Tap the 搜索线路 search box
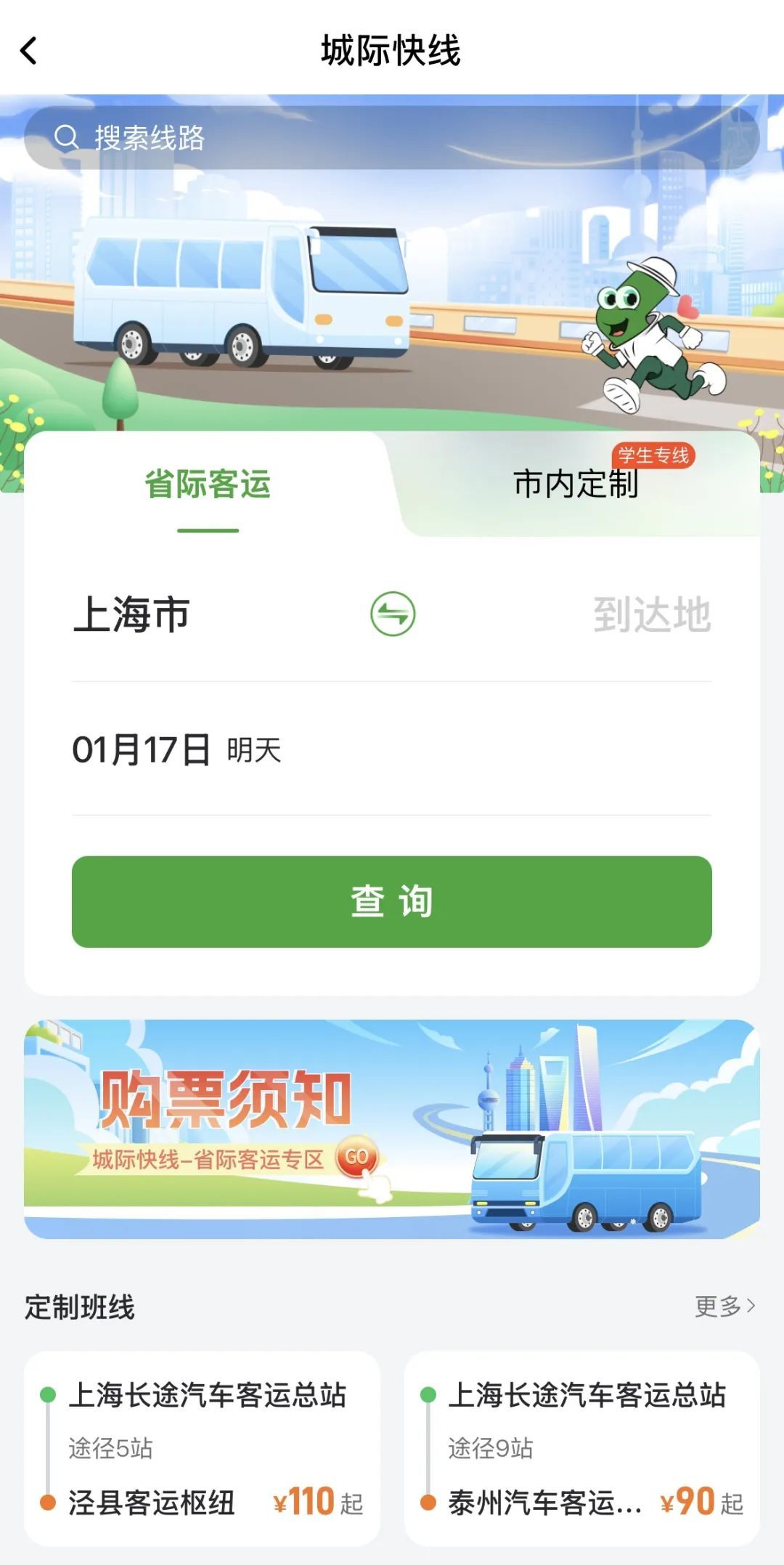 [x=392, y=137]
